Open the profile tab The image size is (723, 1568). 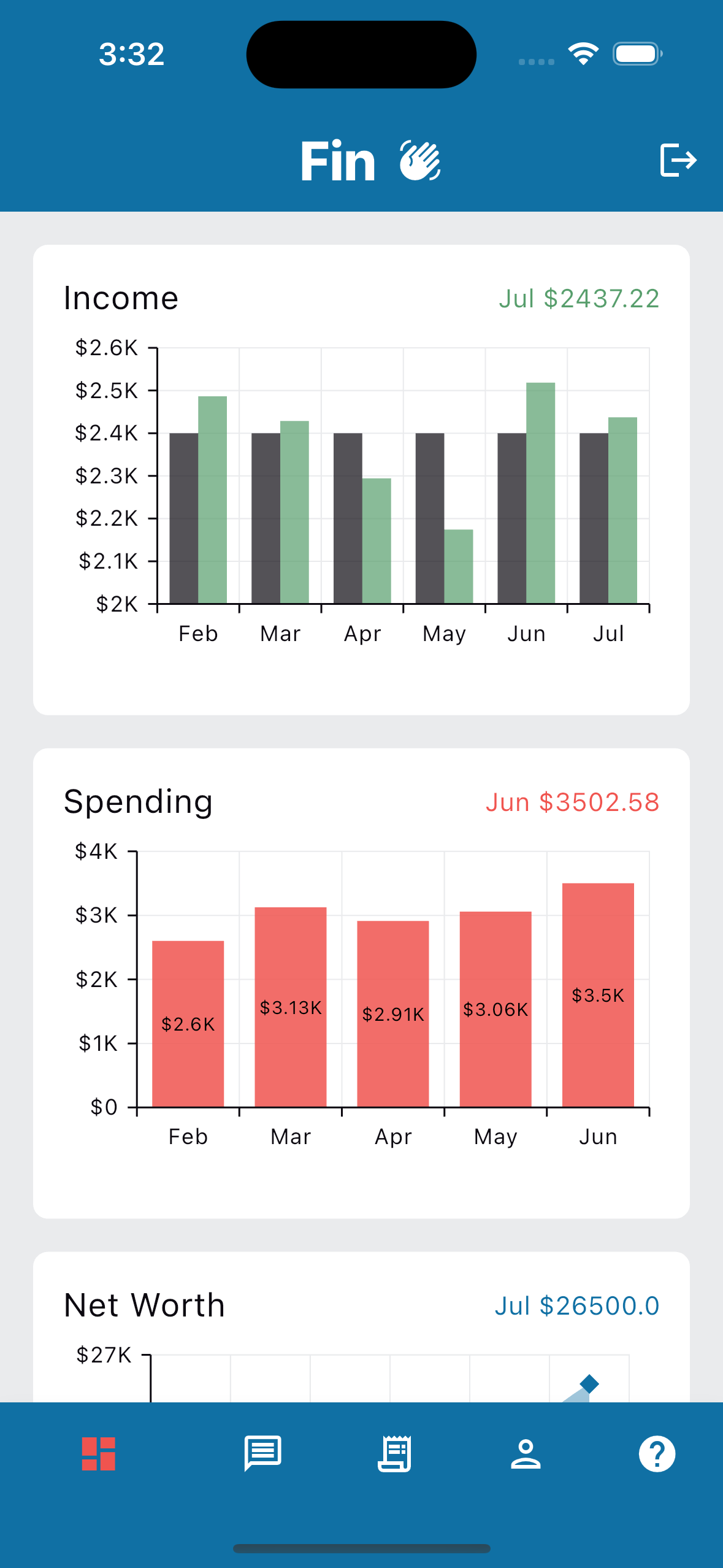coord(526,1454)
